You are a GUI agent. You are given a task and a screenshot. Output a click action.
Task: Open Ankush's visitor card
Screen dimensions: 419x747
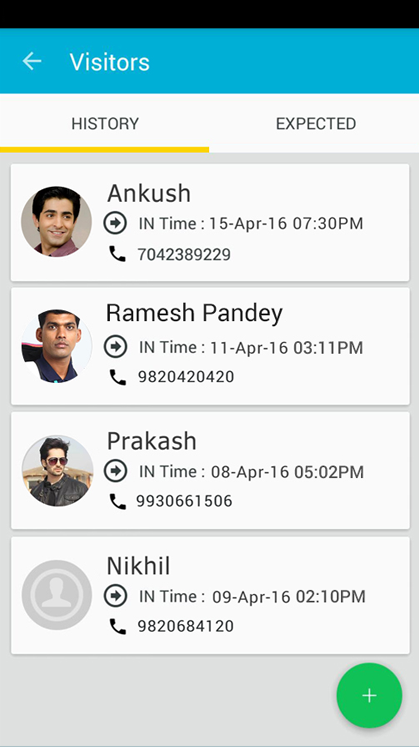coord(210,222)
